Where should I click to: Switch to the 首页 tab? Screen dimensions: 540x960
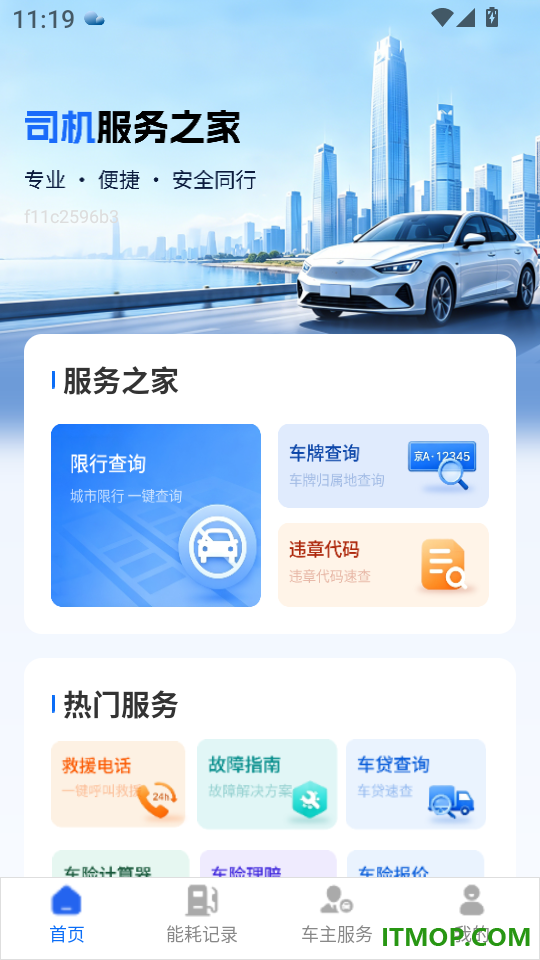67,915
